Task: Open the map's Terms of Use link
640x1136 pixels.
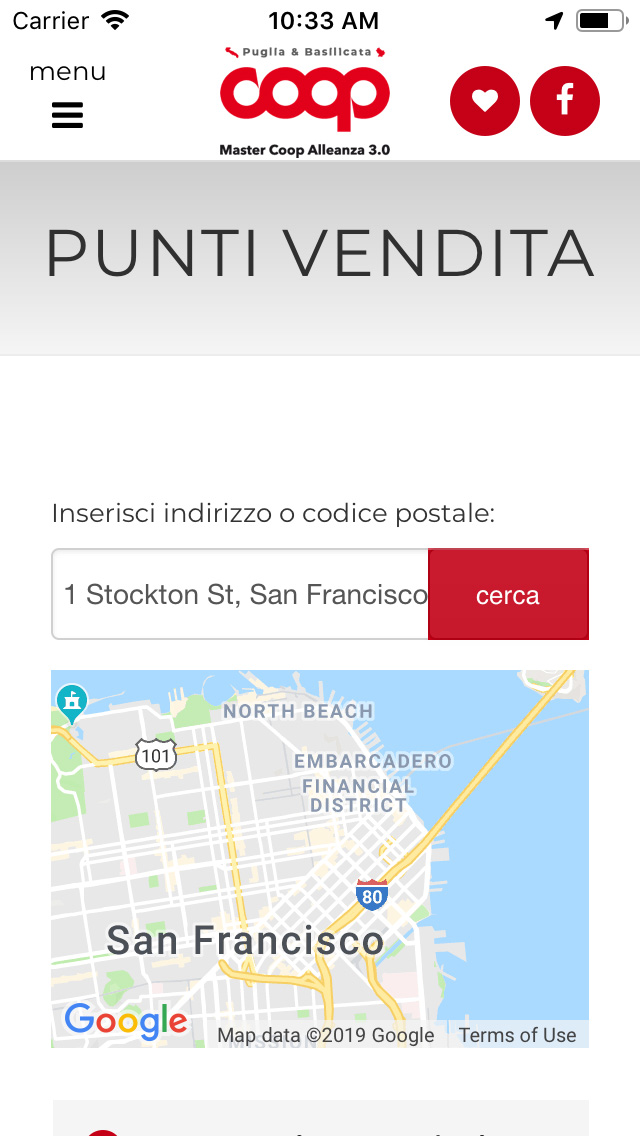Action: pyautogui.click(x=518, y=1035)
